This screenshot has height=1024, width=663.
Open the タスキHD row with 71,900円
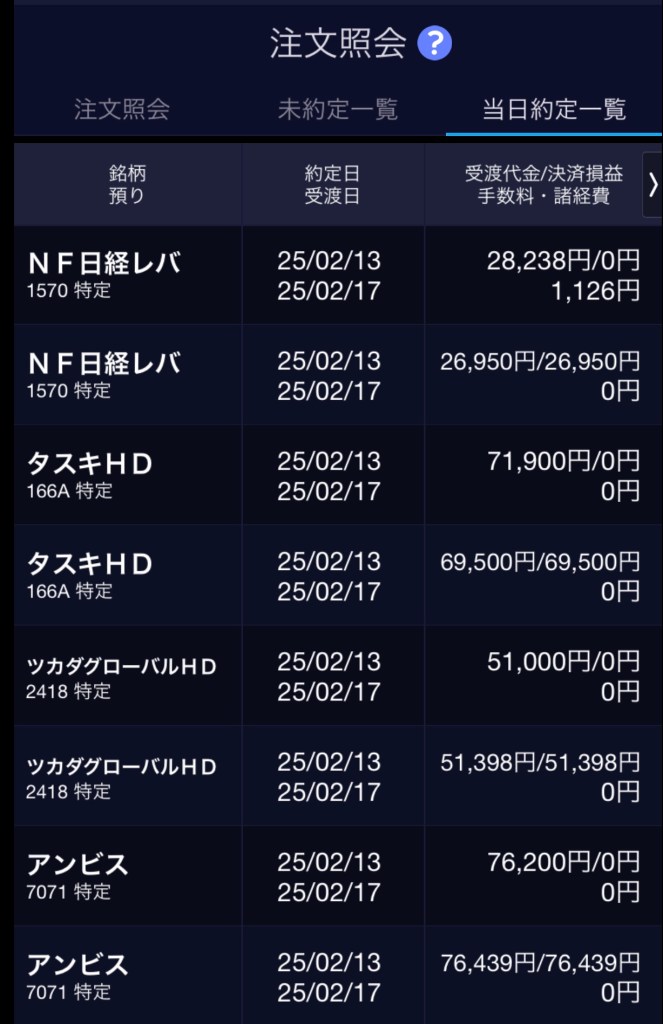click(330, 476)
